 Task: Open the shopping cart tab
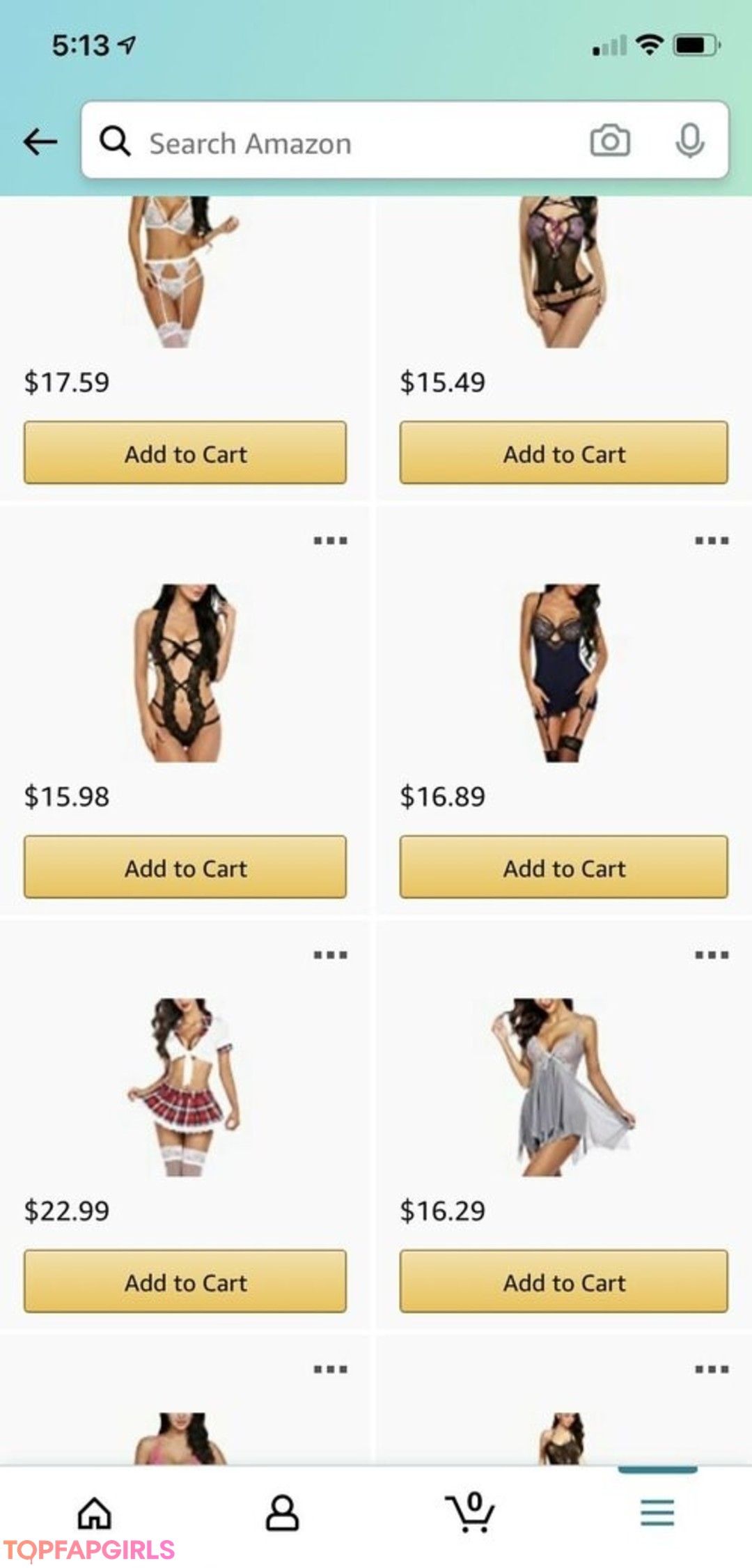pos(470,1513)
